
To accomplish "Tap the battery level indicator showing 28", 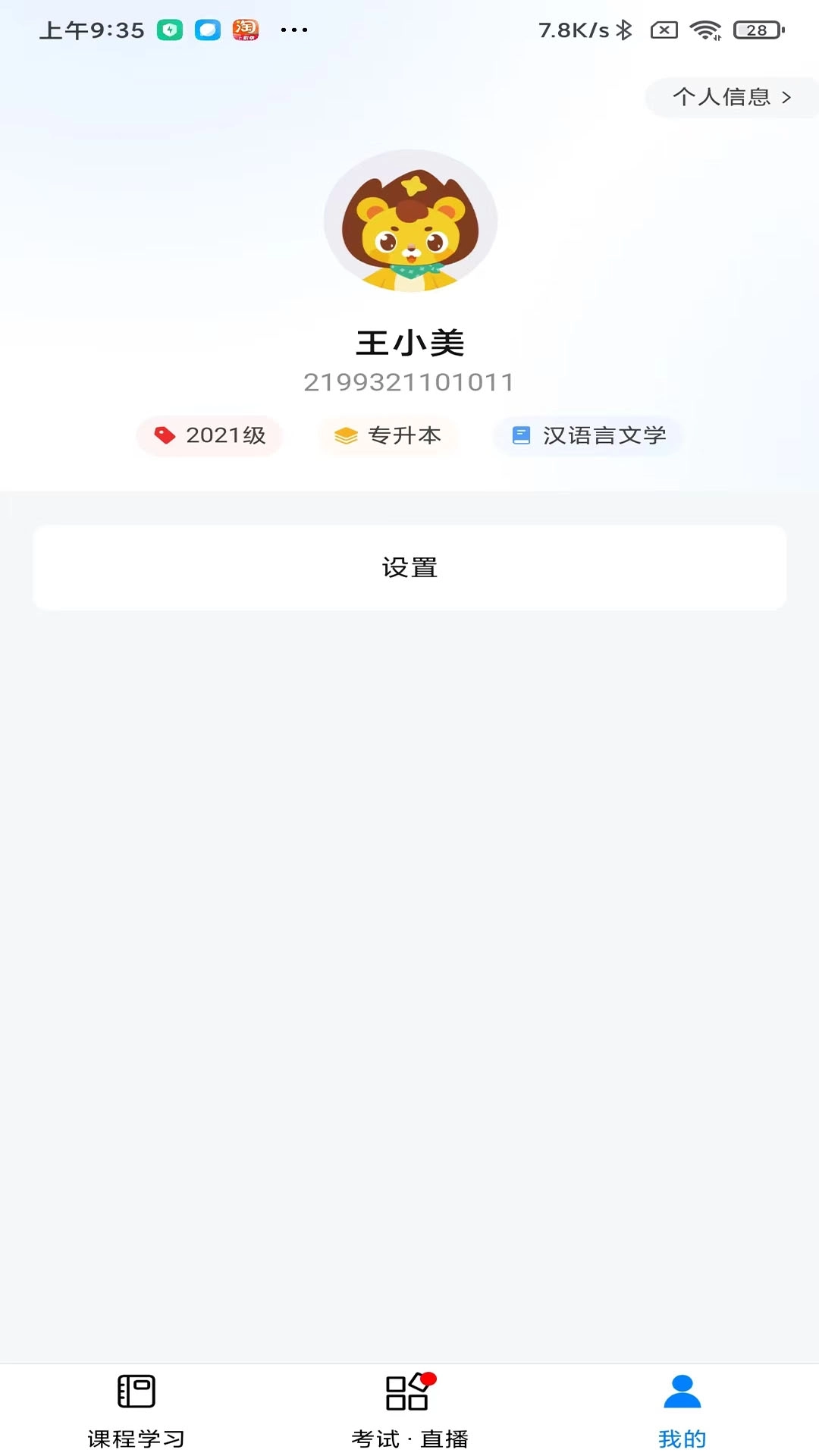I will click(754, 30).
